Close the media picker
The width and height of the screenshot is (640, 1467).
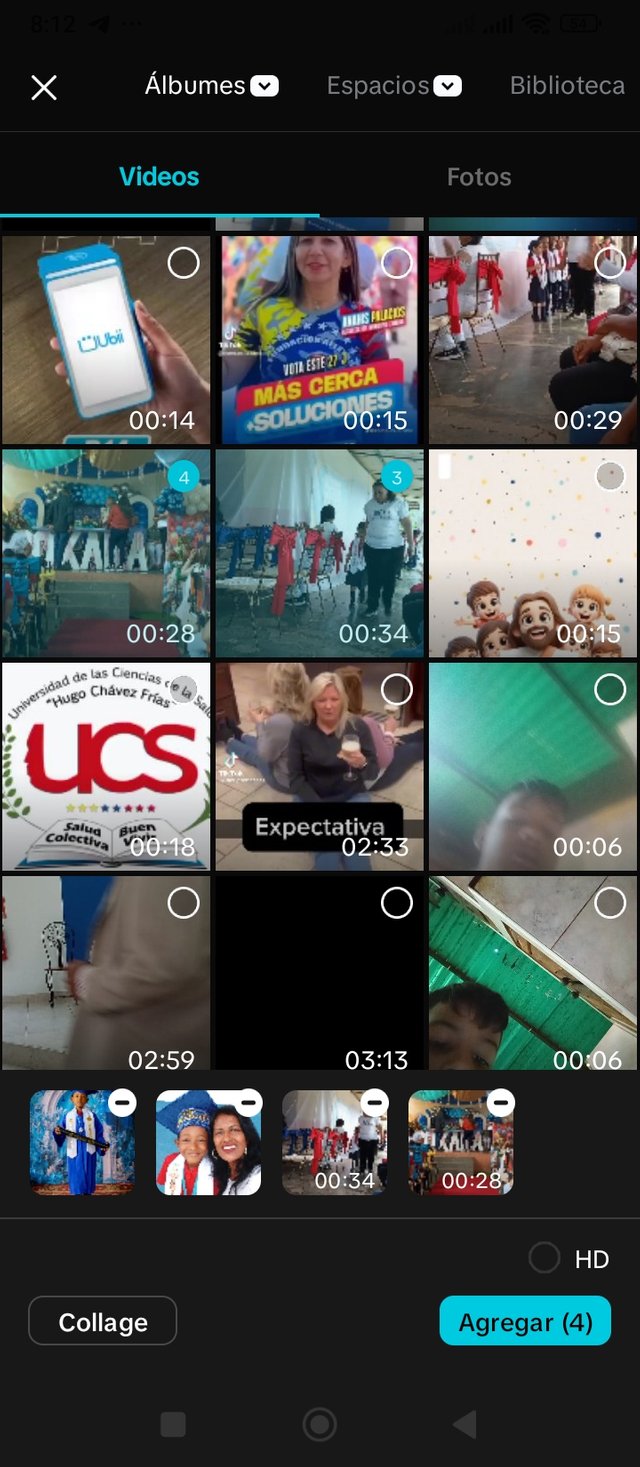pos(44,88)
